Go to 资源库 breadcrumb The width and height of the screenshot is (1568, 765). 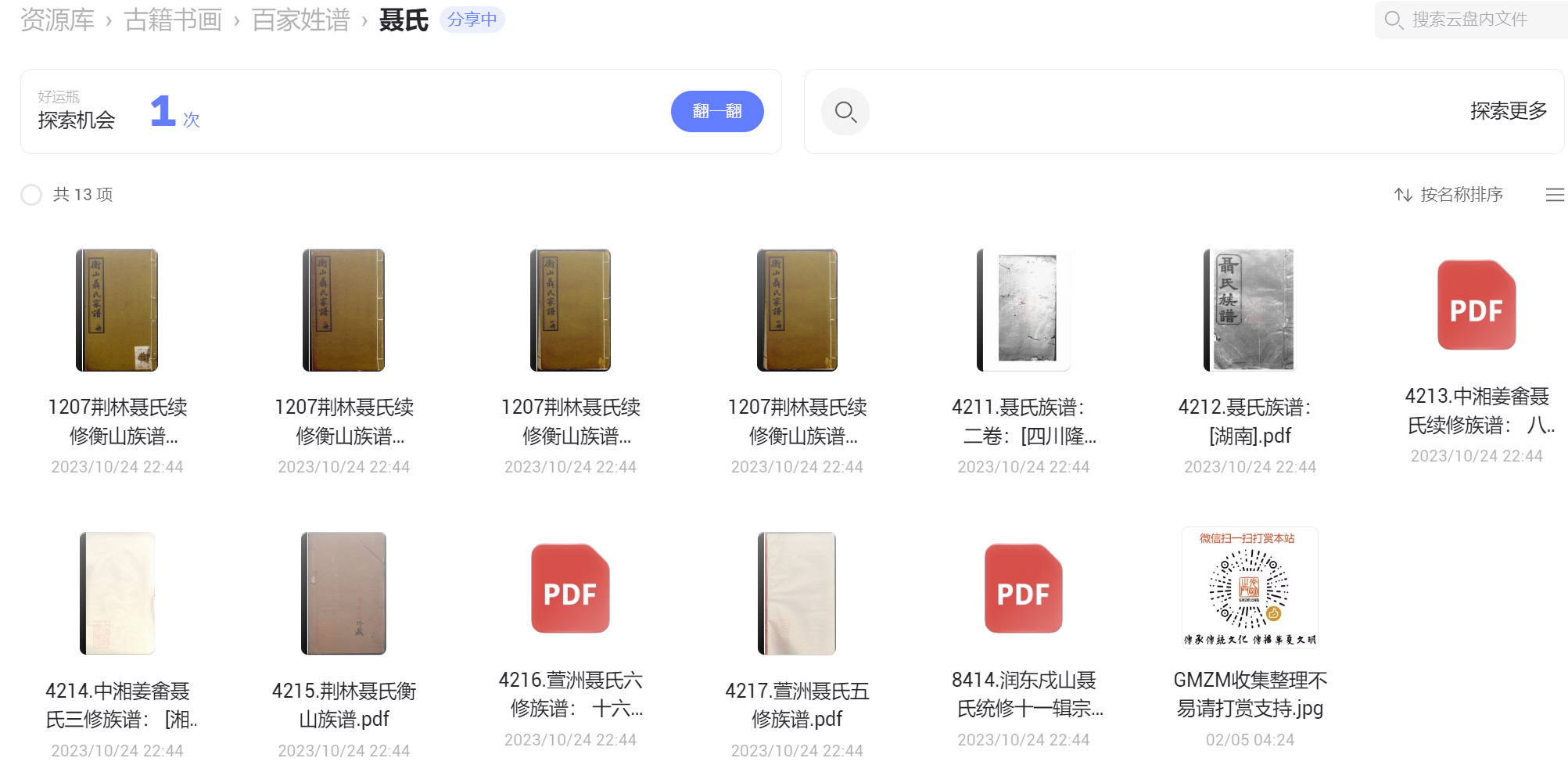(x=57, y=20)
